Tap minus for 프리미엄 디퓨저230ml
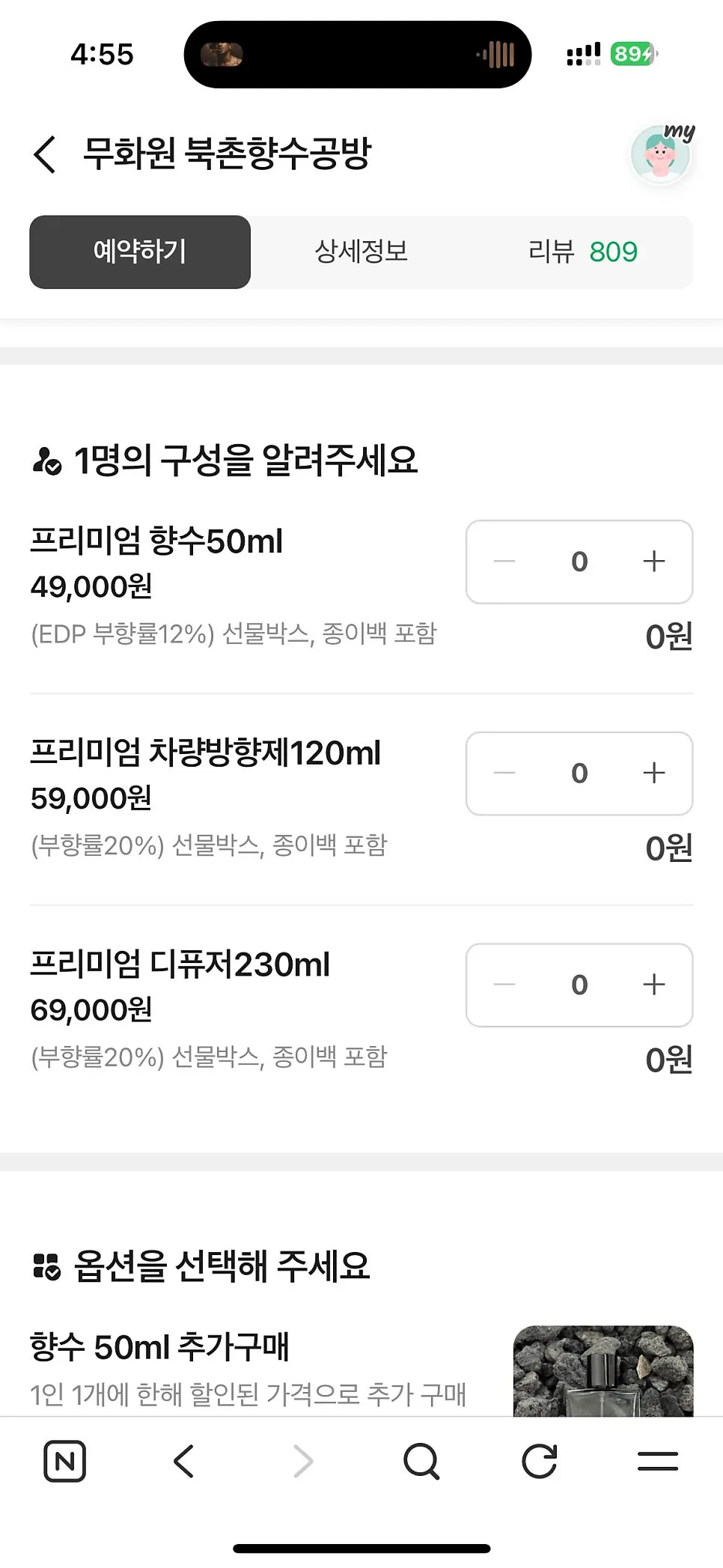Viewport: 723px width, 1568px height. tap(505, 985)
